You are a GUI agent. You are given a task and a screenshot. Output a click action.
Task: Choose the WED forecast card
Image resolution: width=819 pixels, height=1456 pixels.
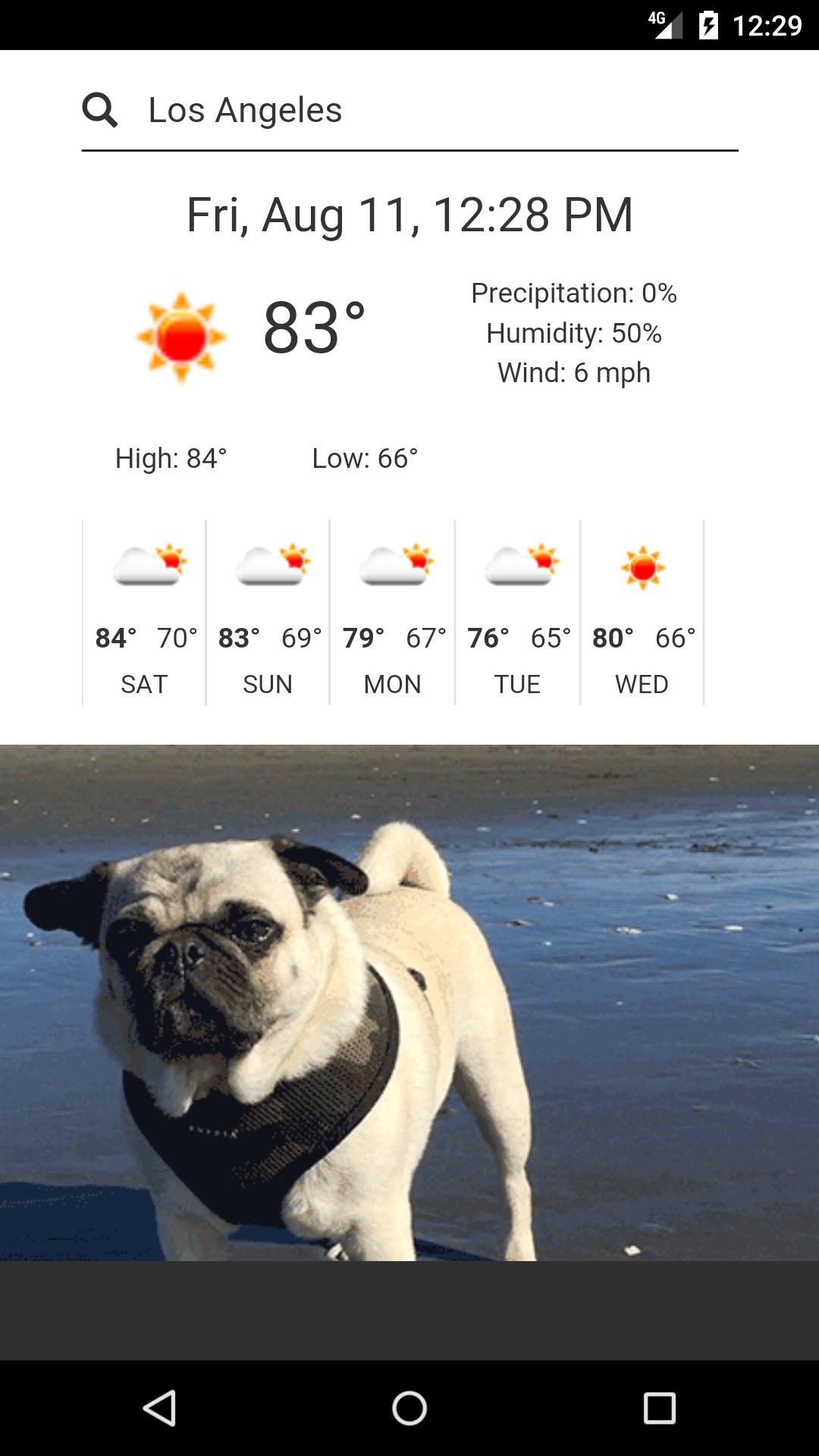[x=642, y=613]
